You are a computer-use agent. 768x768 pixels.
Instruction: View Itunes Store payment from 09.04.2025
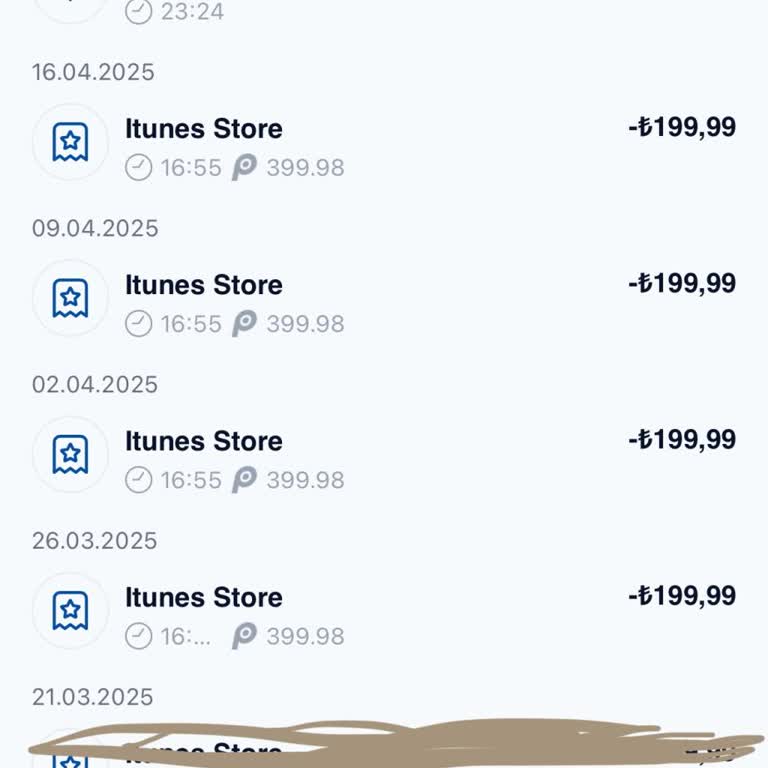384,301
